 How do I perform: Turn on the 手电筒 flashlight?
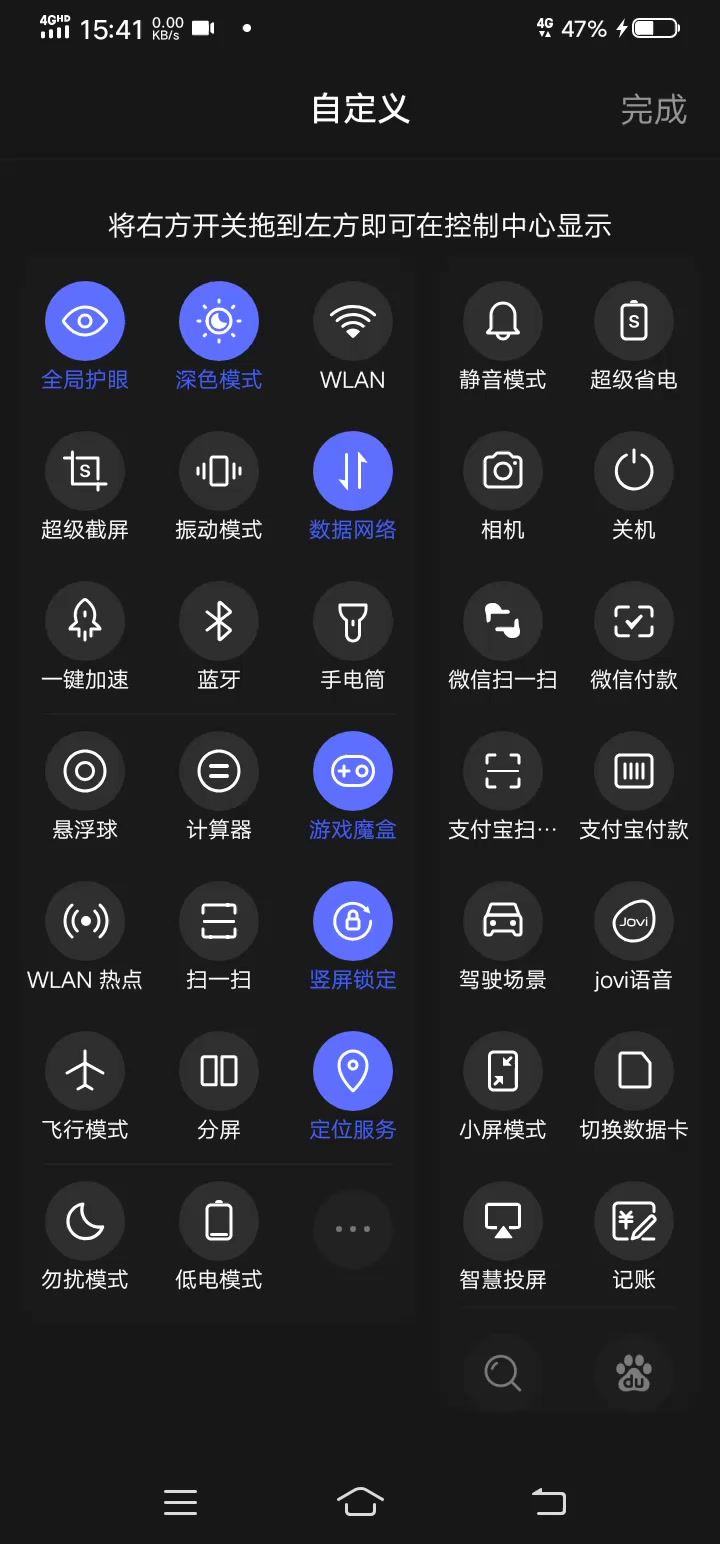click(x=353, y=622)
